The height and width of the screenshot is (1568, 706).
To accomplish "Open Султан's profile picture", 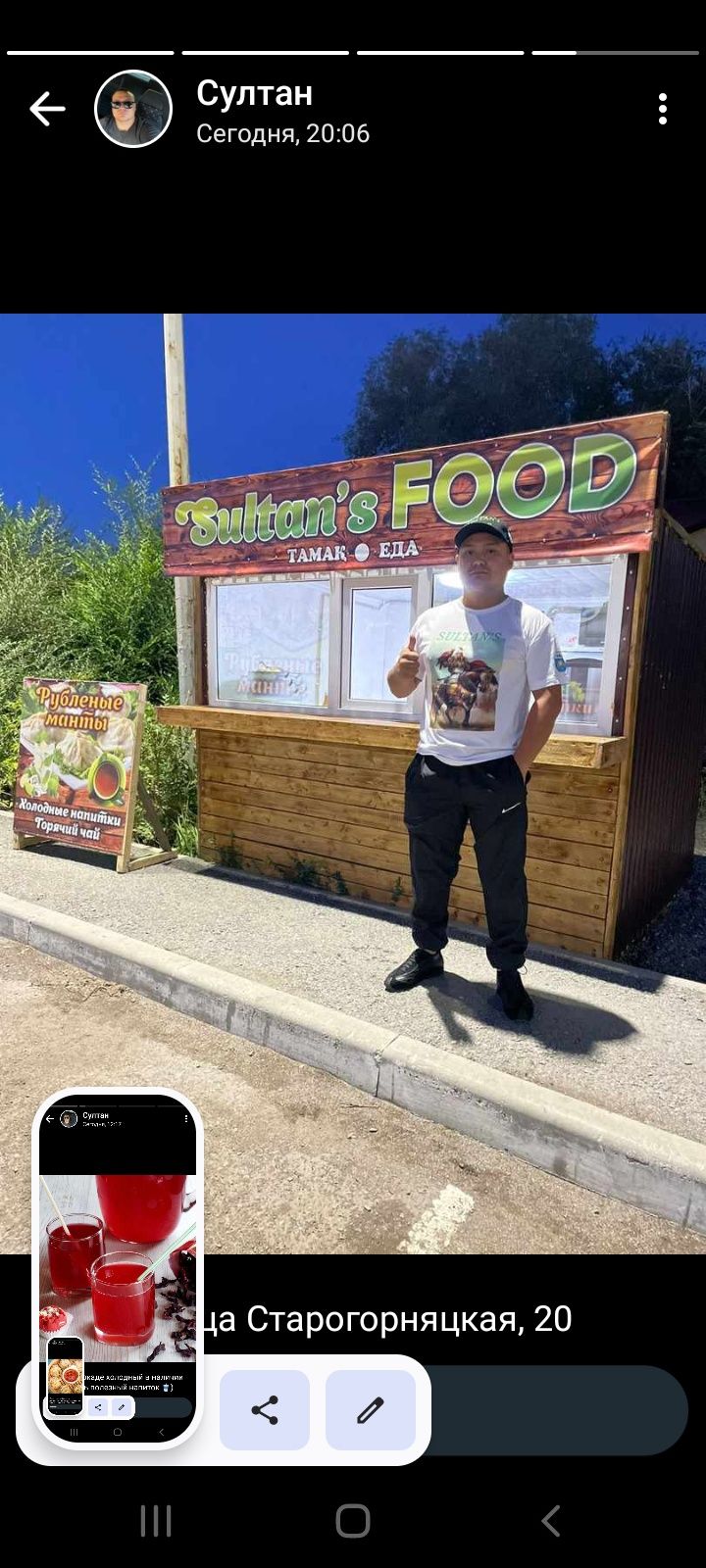I will [133, 109].
